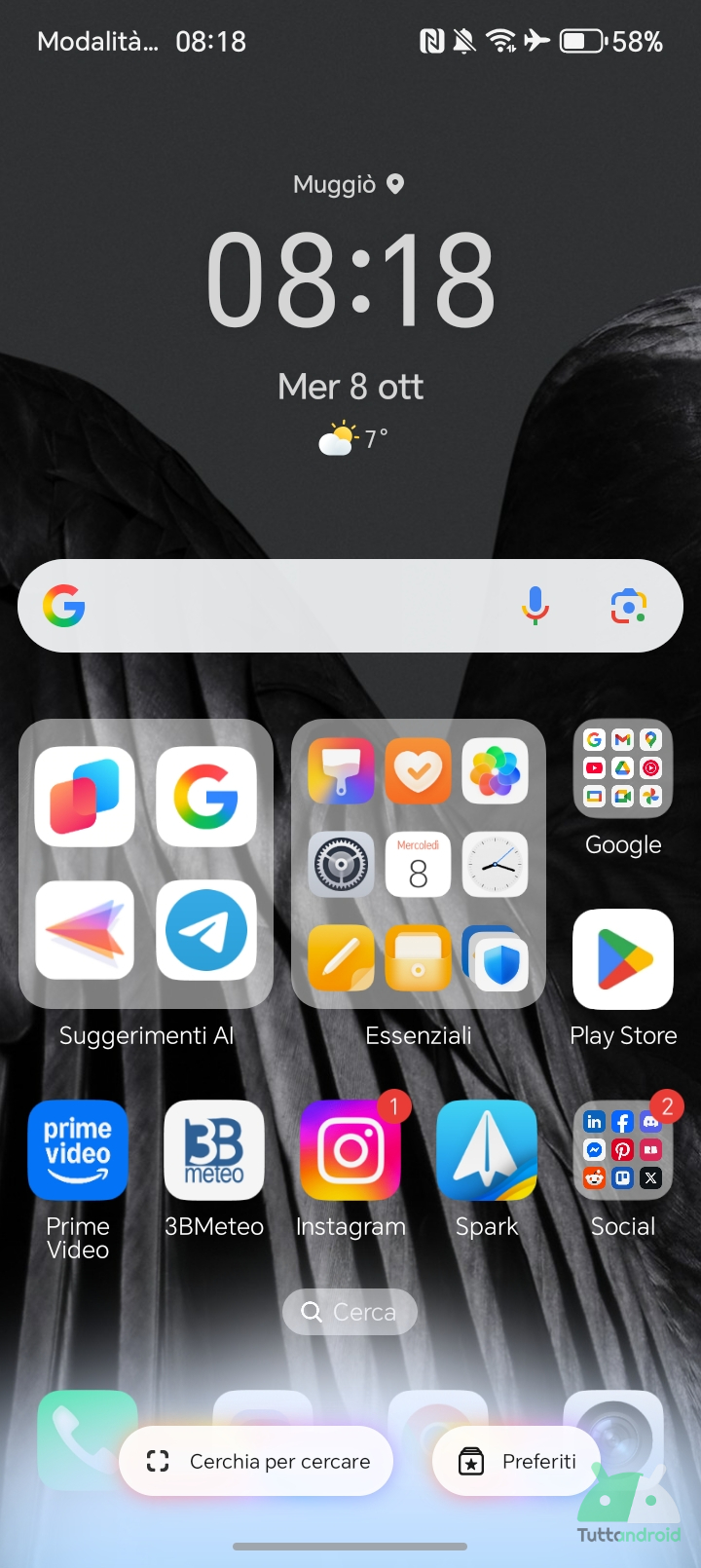Open the weather widget showing 7°
Image resolution: width=701 pixels, height=1568 pixels.
[x=352, y=439]
